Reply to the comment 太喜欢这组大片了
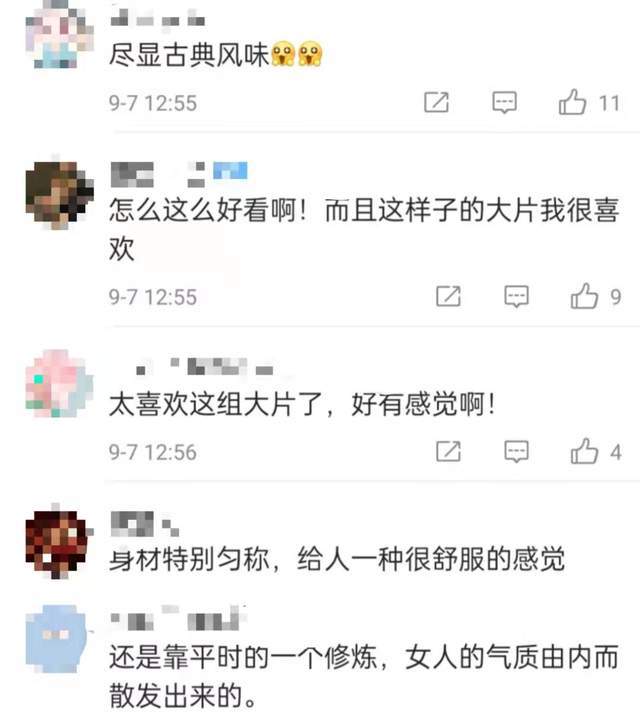Viewport: 640px width, 725px height. pyautogui.click(x=516, y=452)
